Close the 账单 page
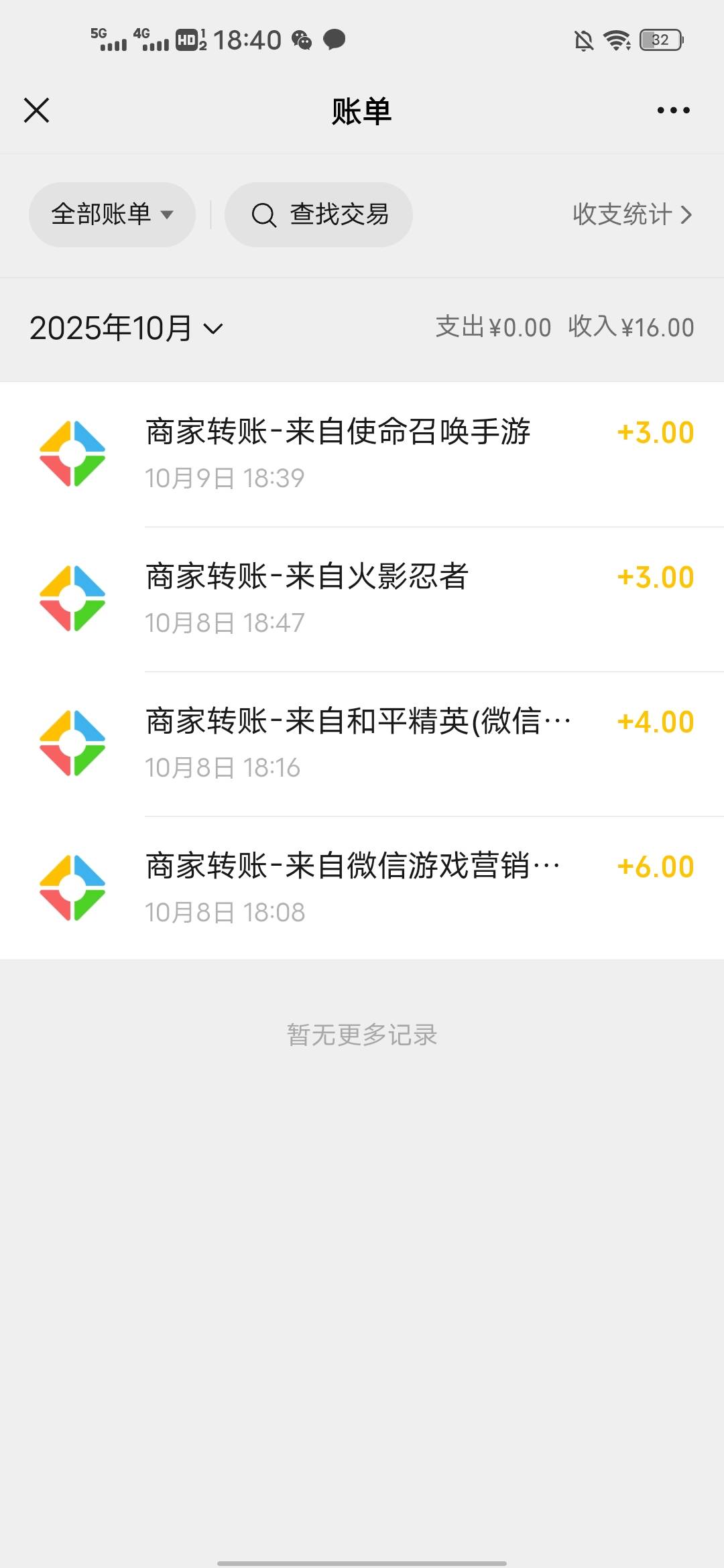 point(36,111)
